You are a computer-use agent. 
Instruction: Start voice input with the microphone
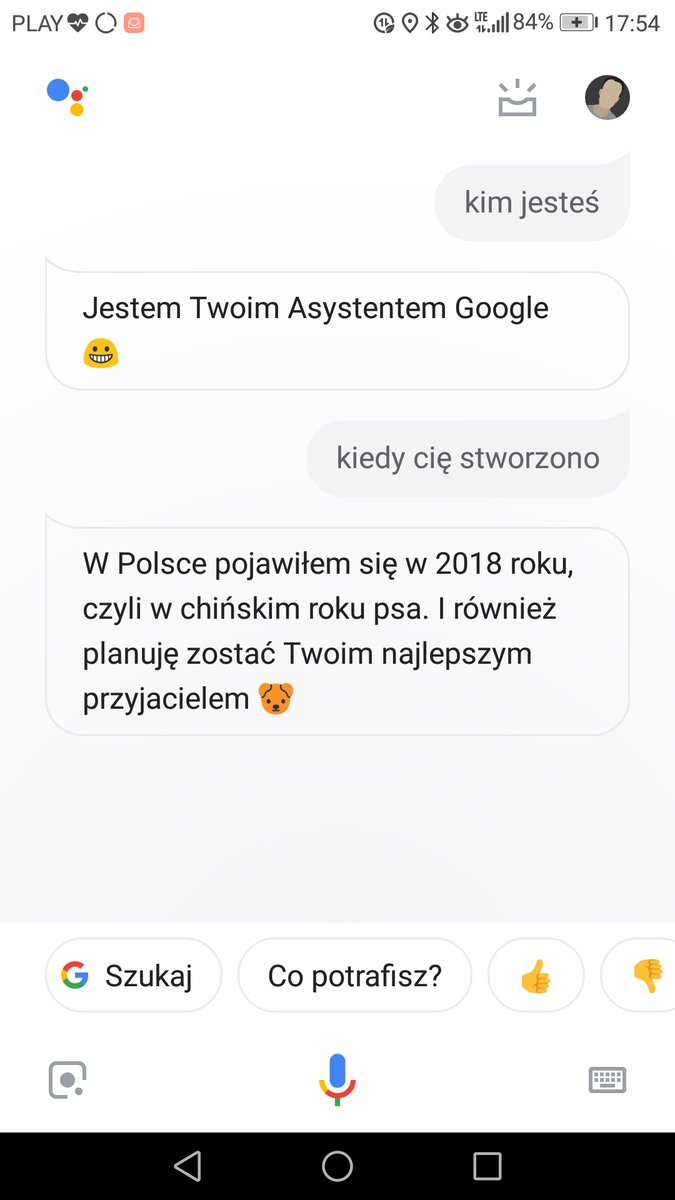point(337,1078)
